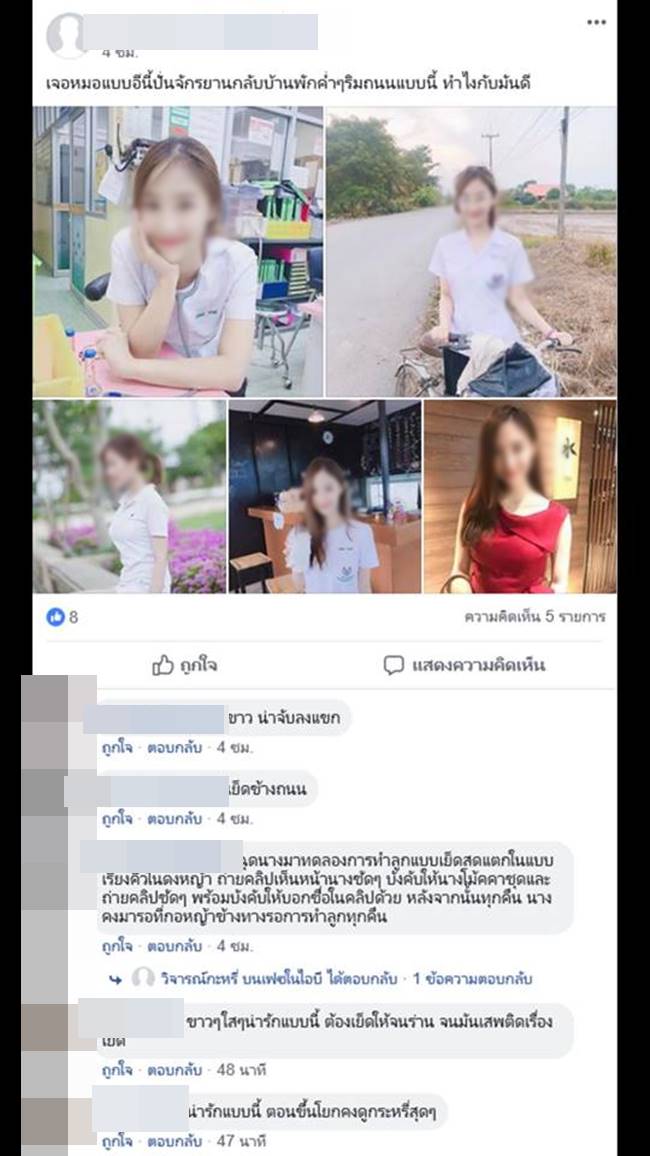Tap แสดงความคิดเห็น to comment on post

[464, 665]
